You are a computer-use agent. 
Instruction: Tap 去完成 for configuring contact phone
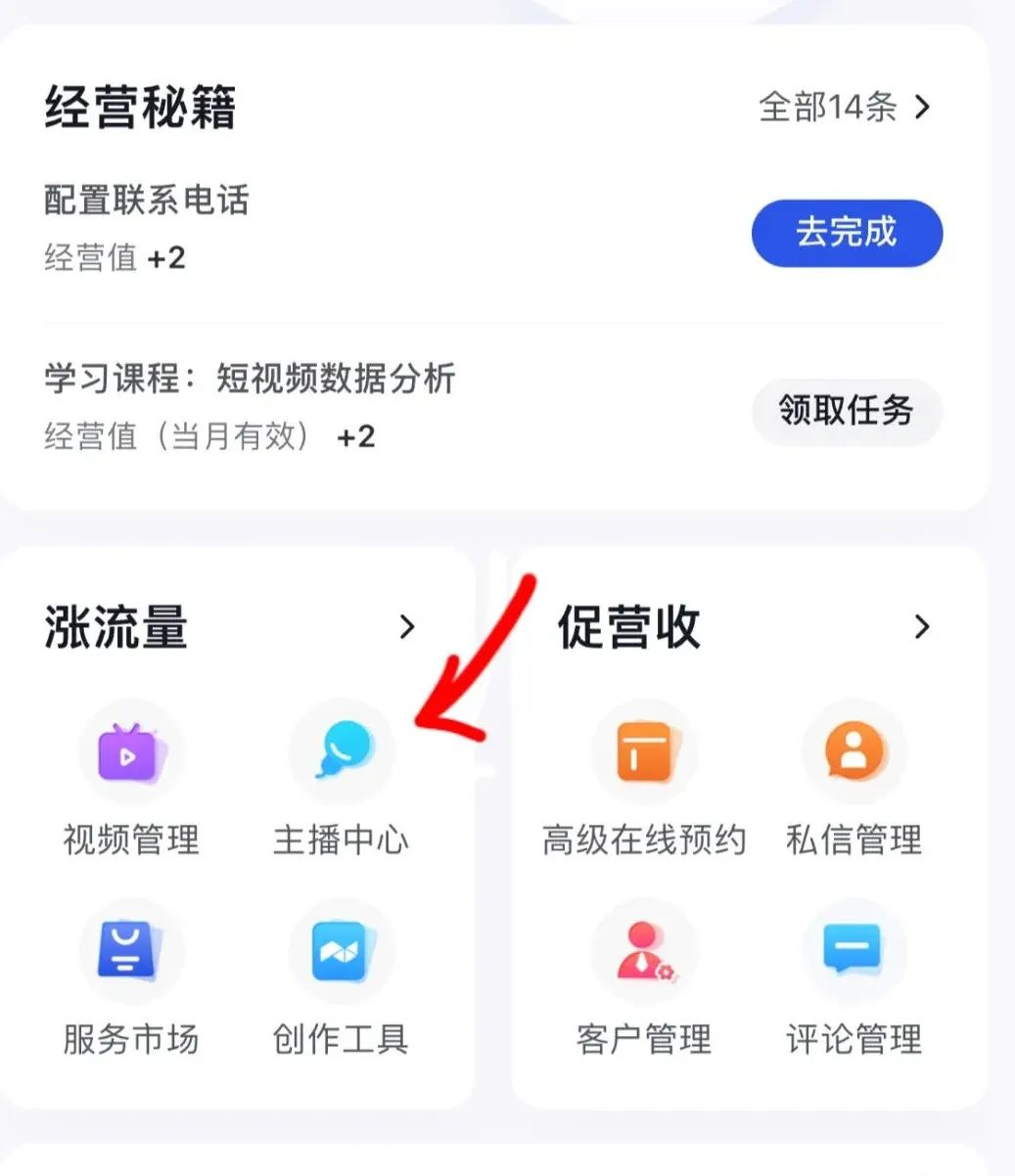[x=847, y=233]
